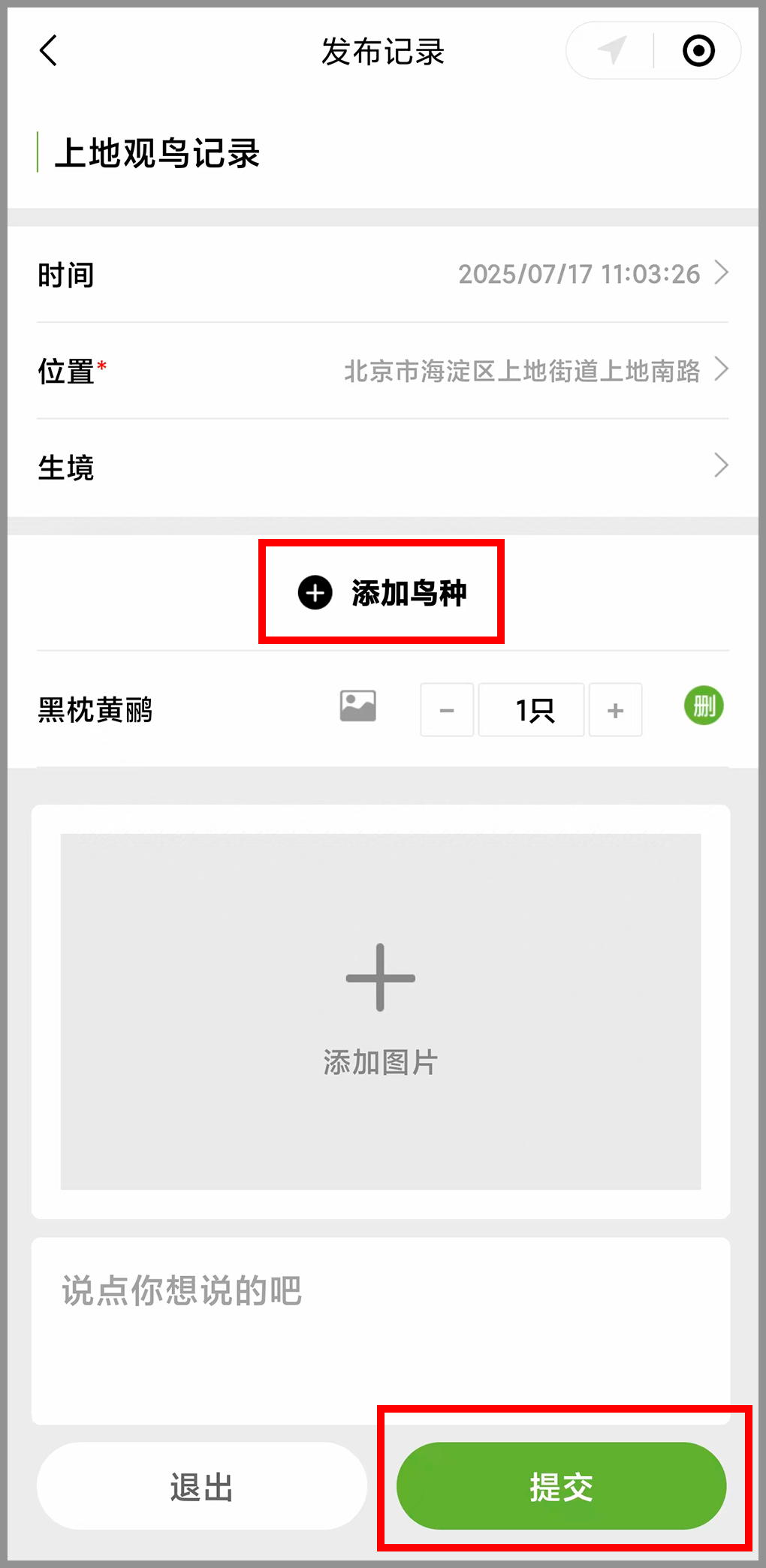The width and height of the screenshot is (766, 1568).
Task: Tap the location arrow in the capsule
Action: point(612,51)
